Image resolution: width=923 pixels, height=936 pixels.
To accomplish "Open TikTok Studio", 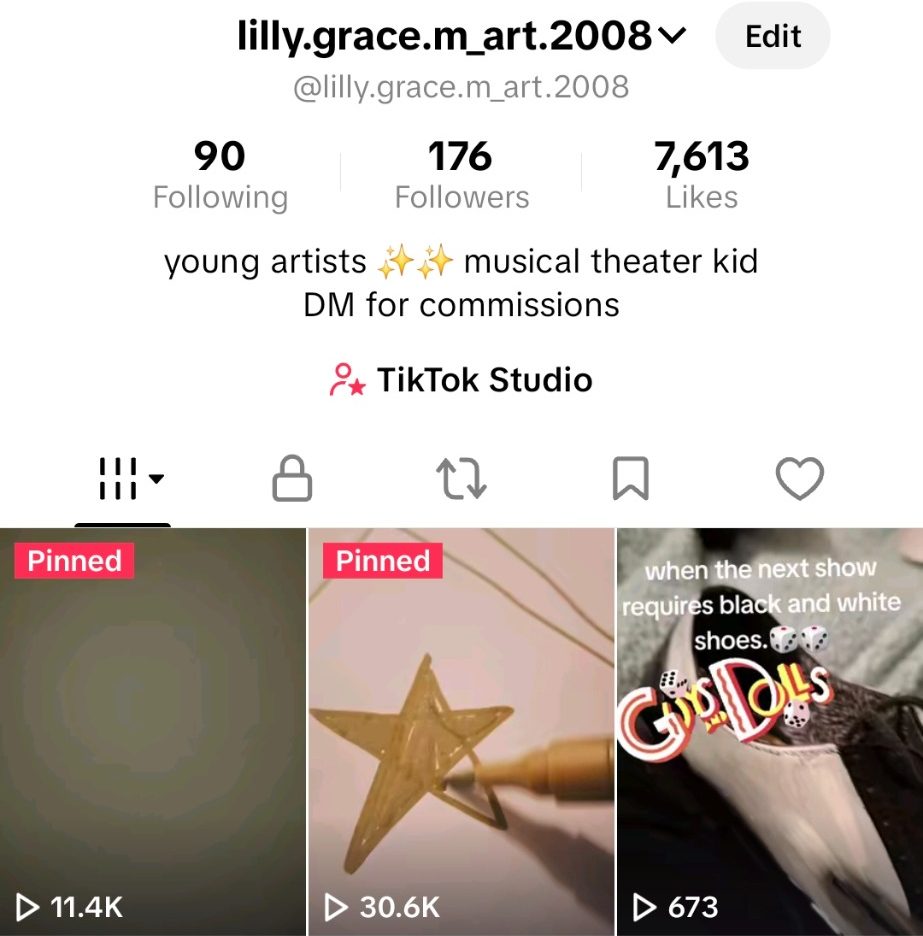I will [461, 380].
